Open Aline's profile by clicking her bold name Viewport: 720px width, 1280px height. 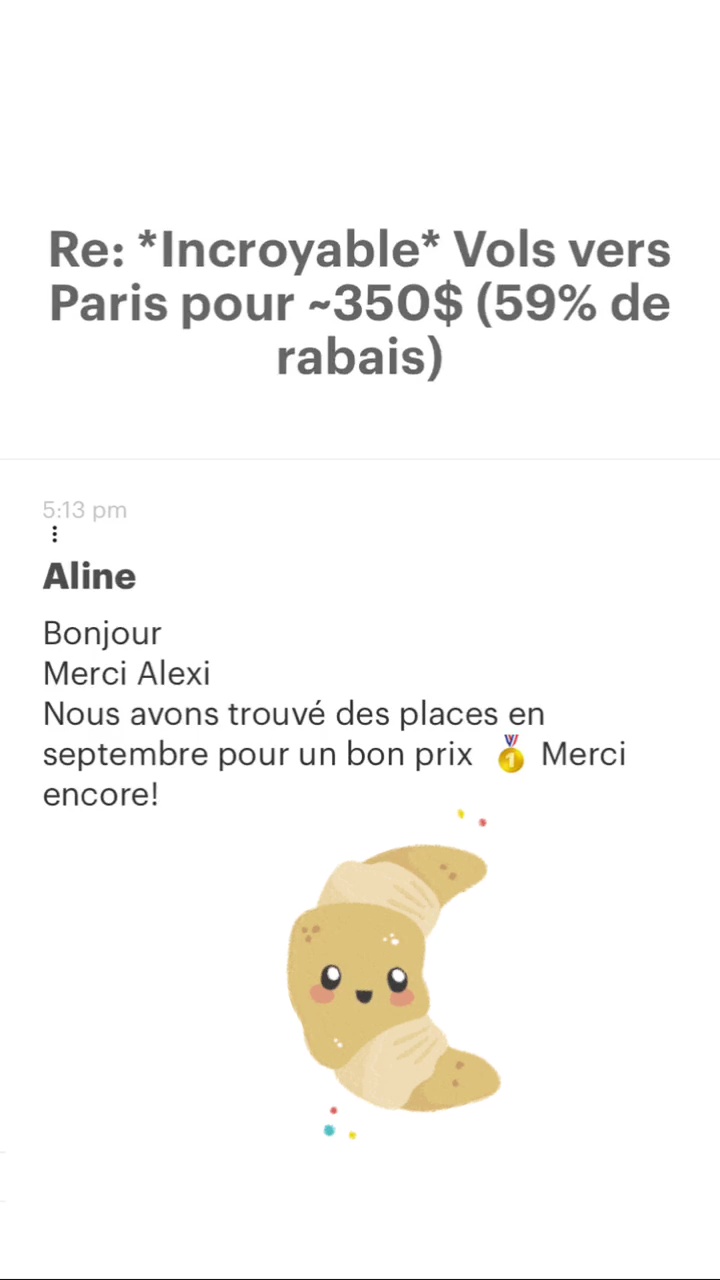[x=89, y=576]
